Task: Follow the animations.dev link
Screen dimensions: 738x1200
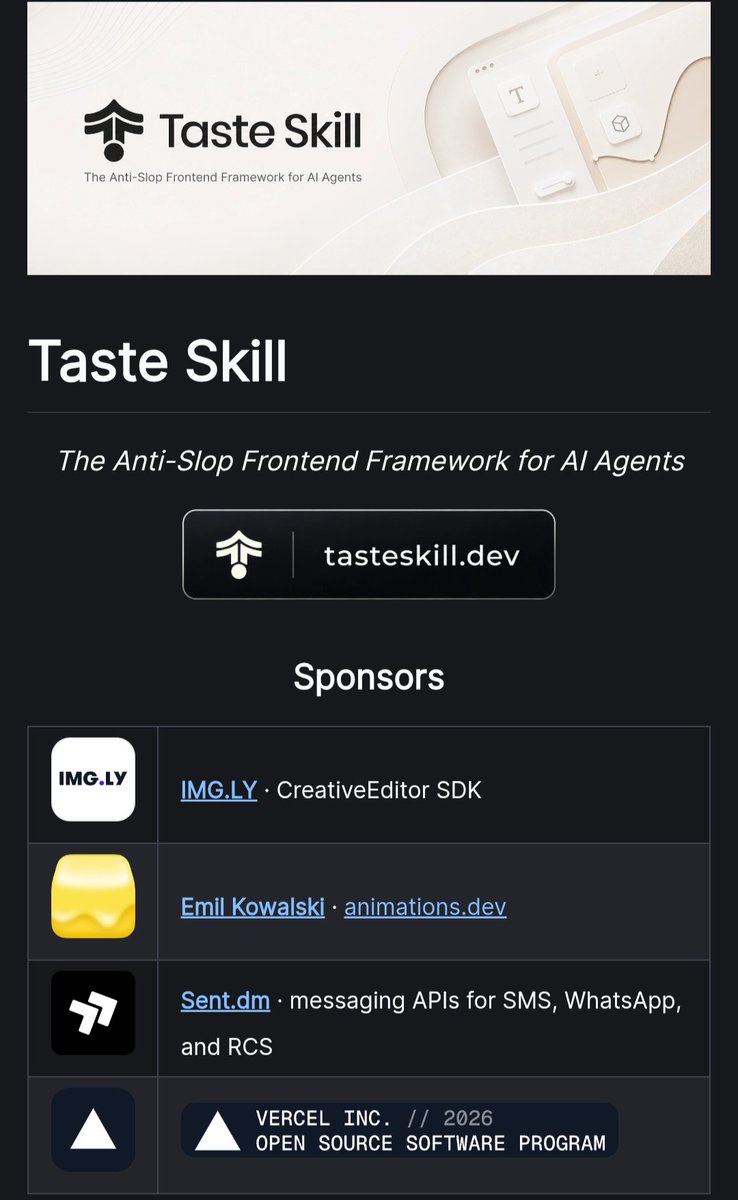Action: point(425,907)
